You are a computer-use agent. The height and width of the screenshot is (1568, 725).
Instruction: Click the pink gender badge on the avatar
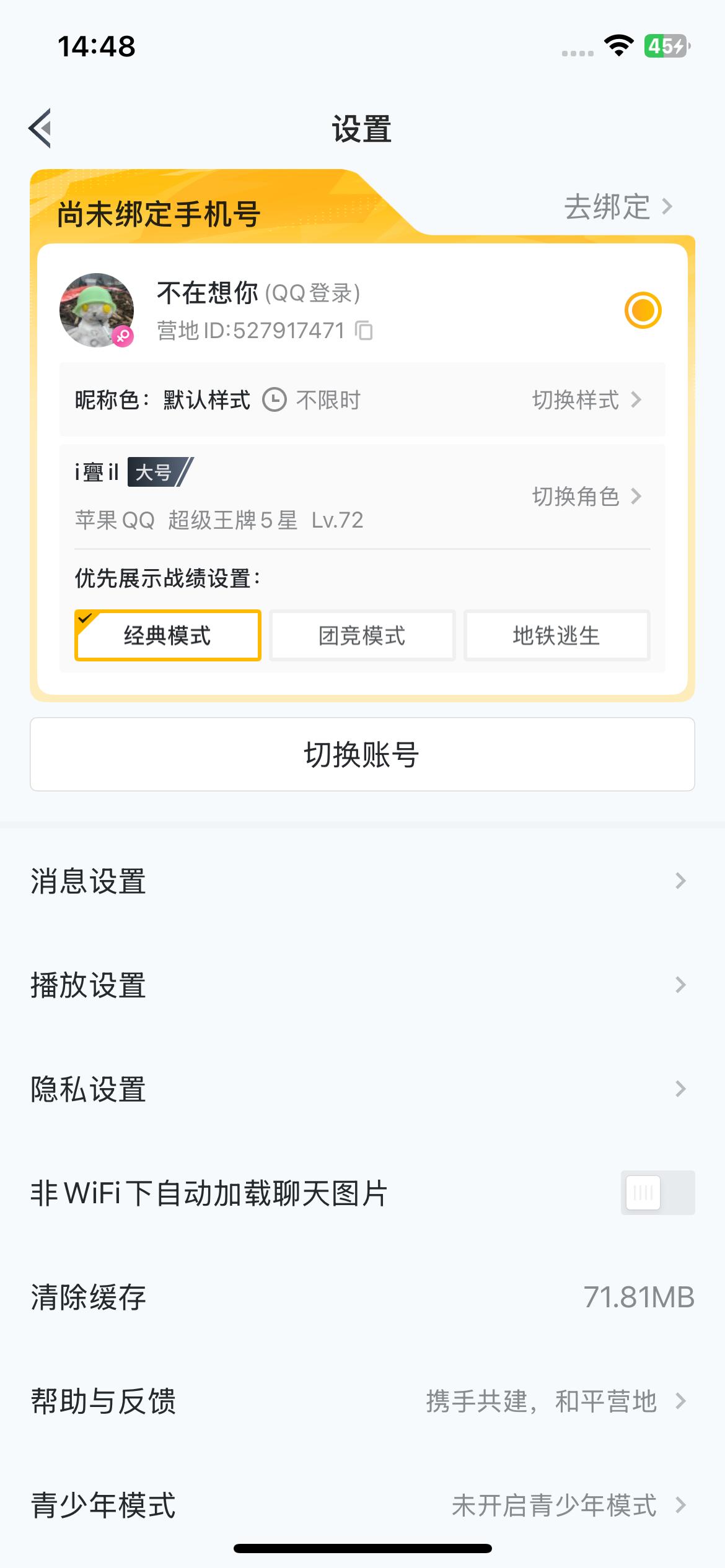click(123, 336)
